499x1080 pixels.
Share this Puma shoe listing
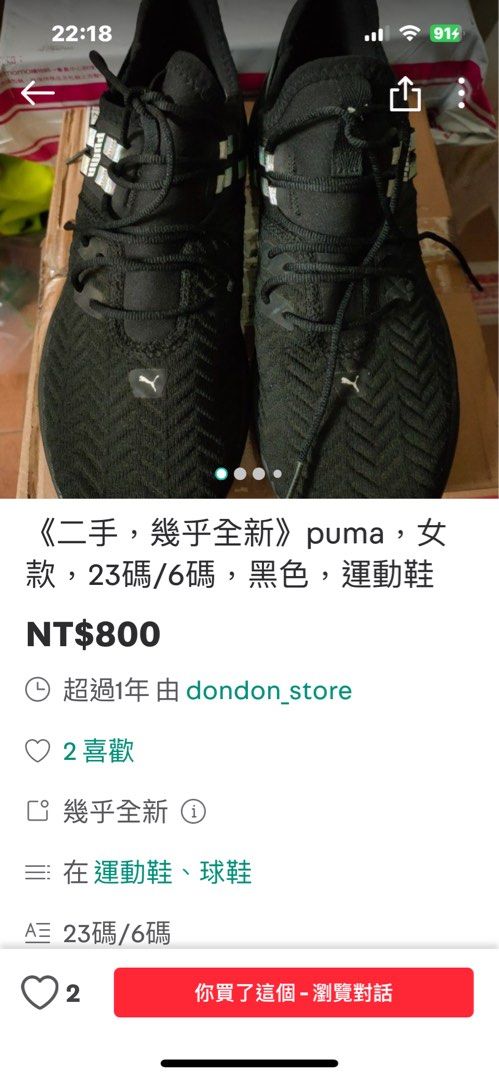405,93
